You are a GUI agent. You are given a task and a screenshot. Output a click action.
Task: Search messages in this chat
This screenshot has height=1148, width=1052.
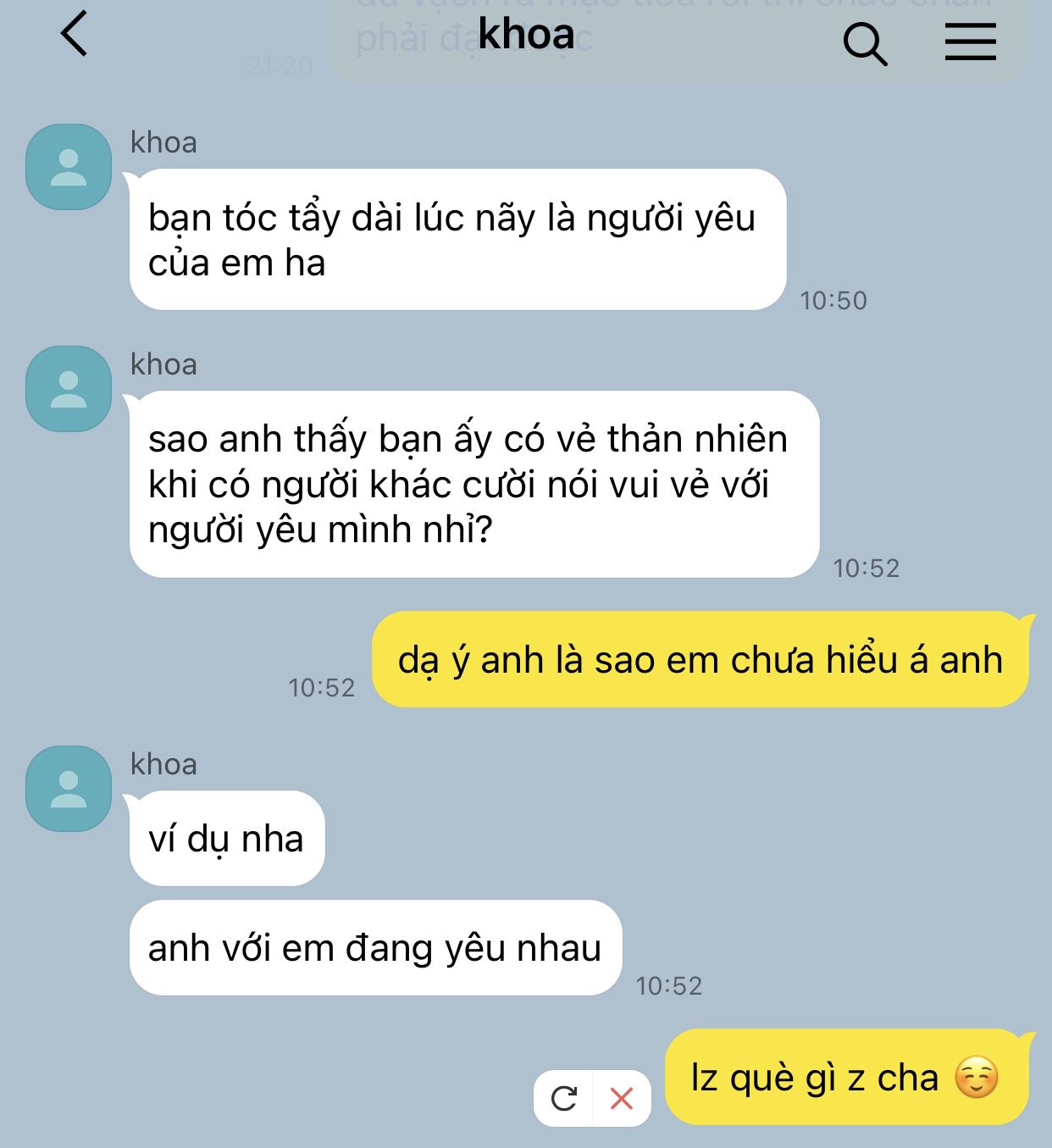coord(864,42)
